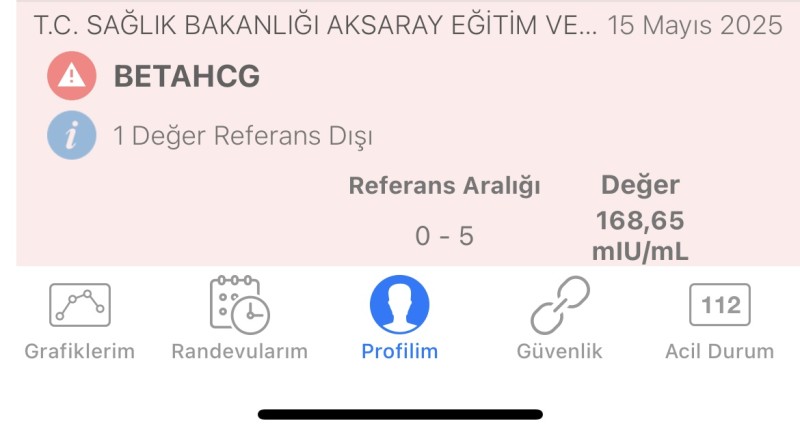Tap the info icon next to Referans Dışı
The width and height of the screenshot is (800, 436).
[x=71, y=136]
